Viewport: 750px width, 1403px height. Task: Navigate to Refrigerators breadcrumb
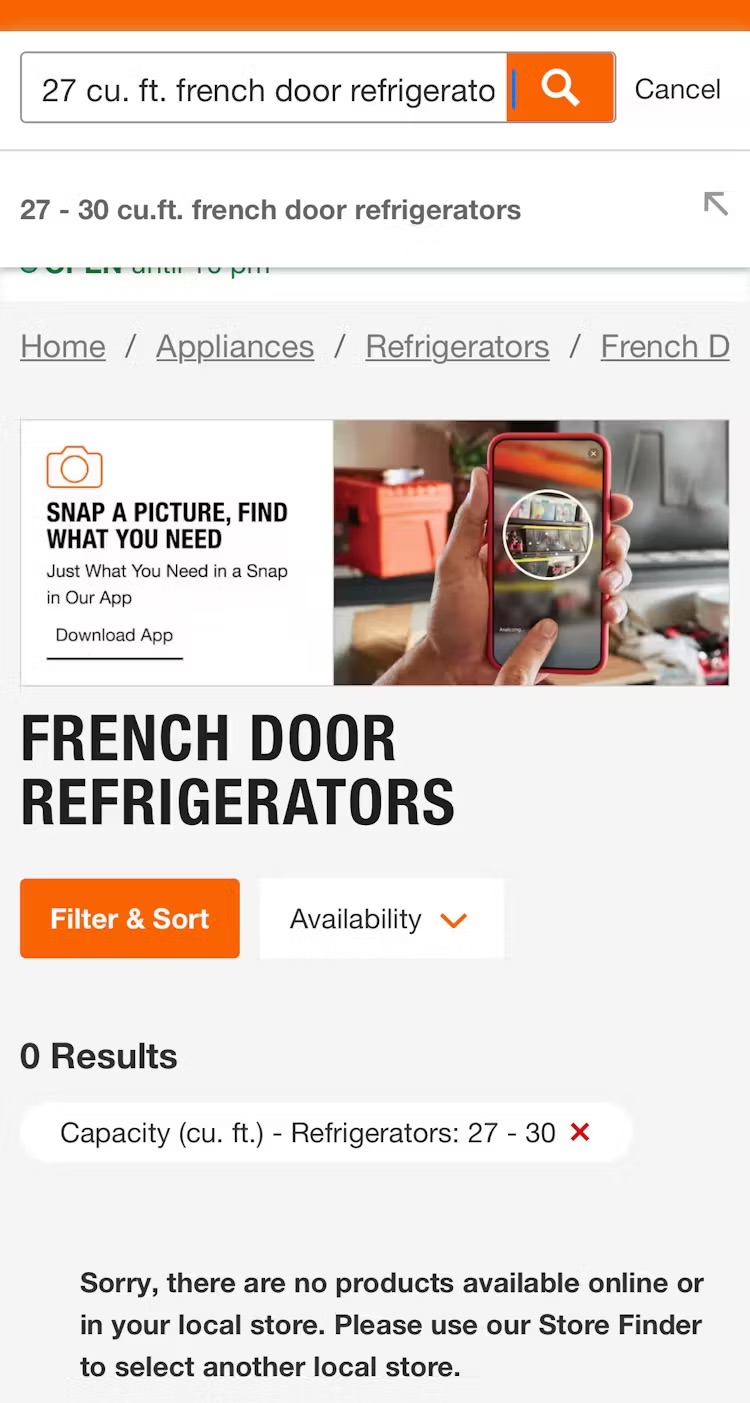457,347
